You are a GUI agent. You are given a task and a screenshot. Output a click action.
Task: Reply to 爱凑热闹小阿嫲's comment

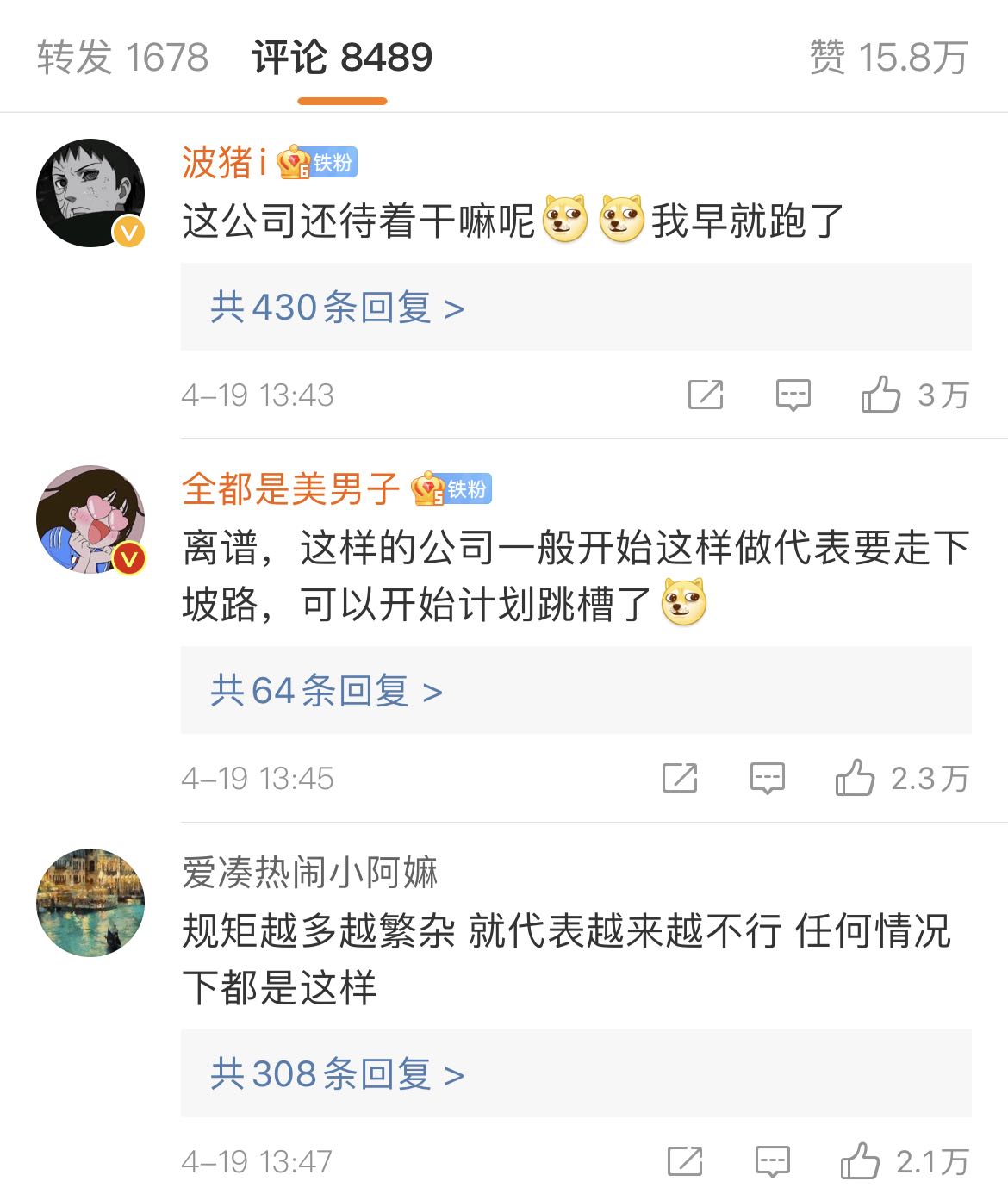click(x=772, y=1161)
